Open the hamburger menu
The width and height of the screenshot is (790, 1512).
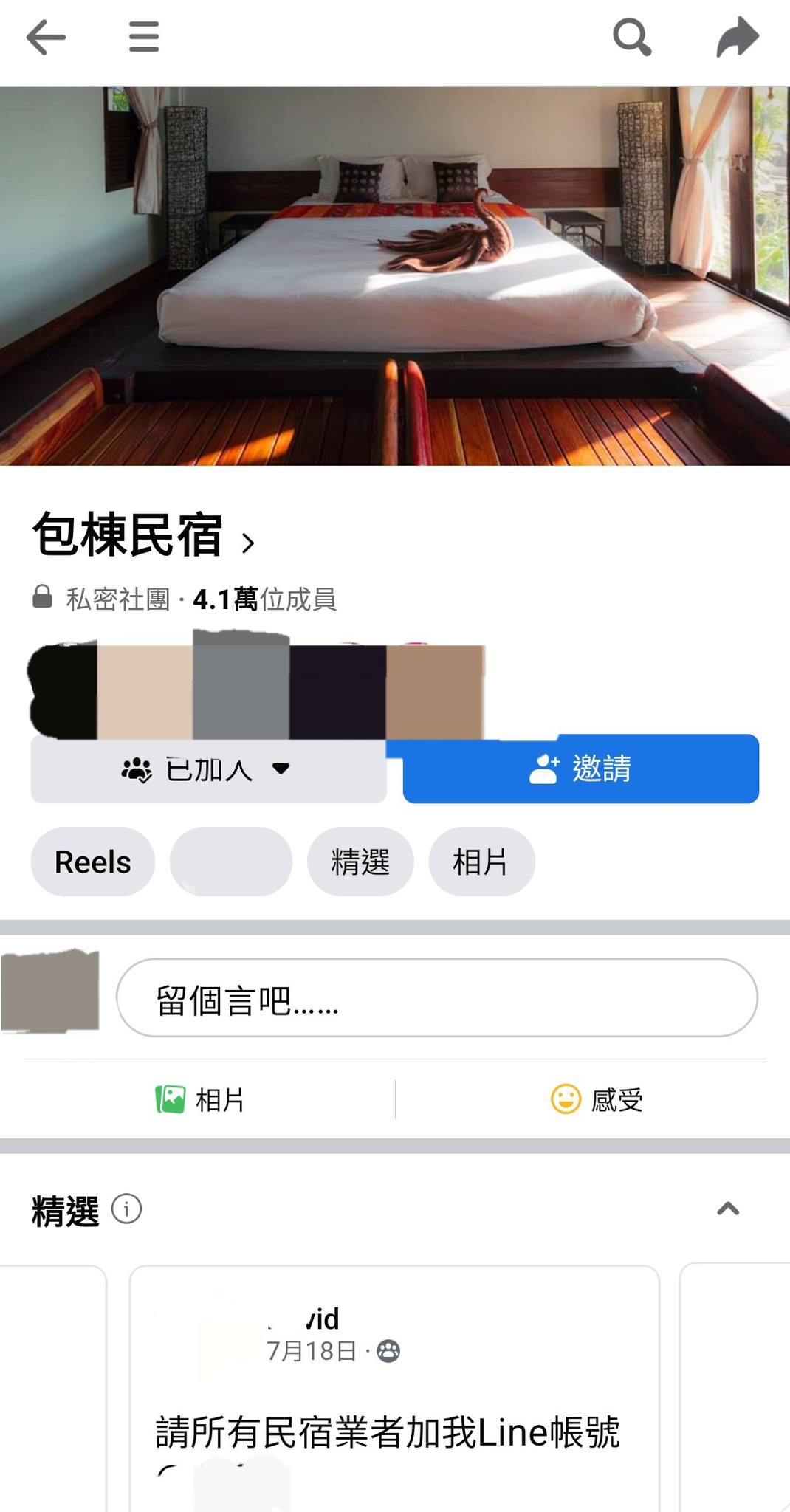(143, 37)
